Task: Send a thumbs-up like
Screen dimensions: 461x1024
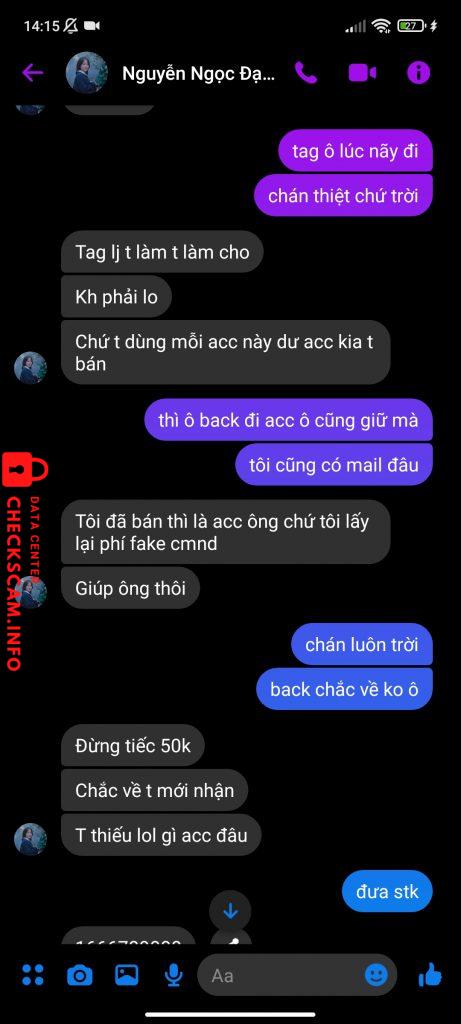Action: (x=430, y=975)
